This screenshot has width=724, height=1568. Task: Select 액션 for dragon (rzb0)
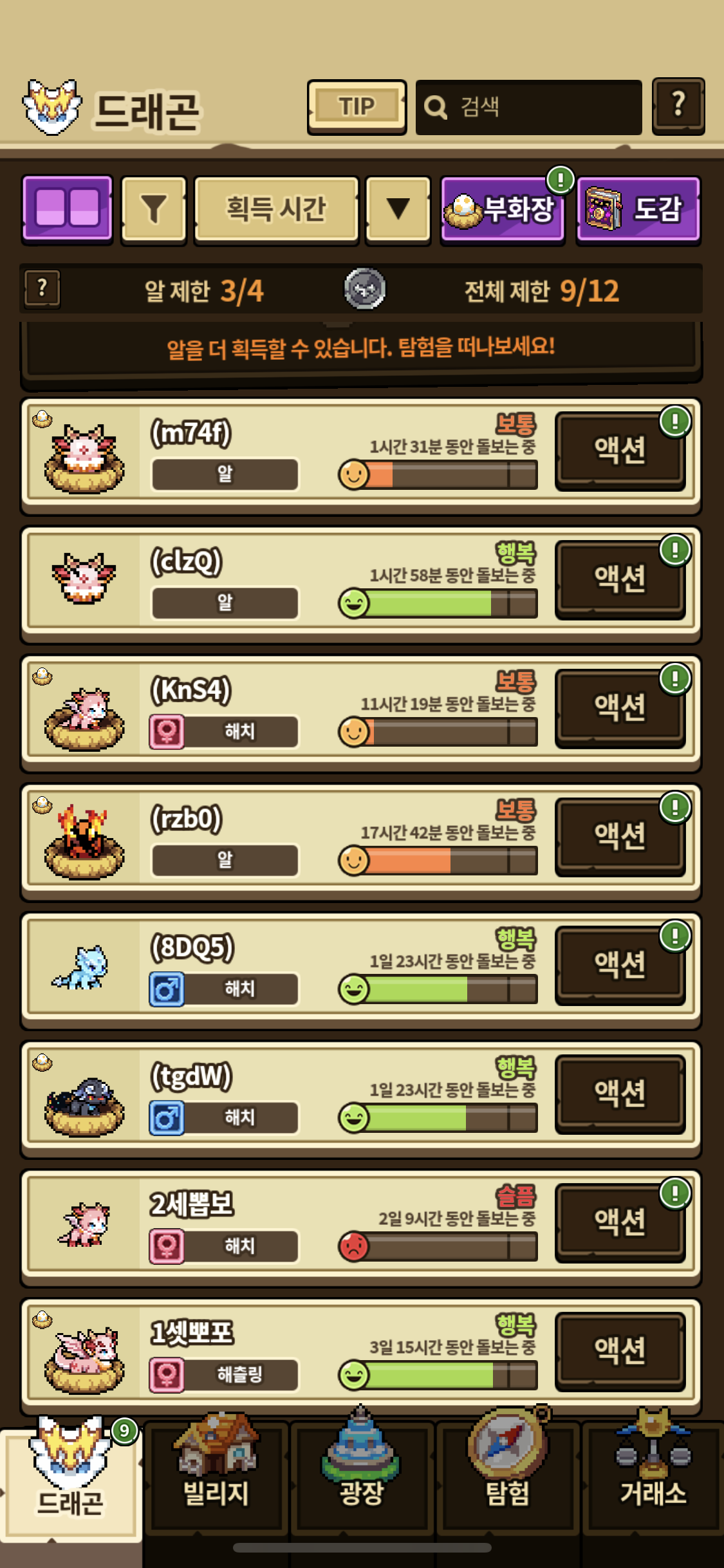pyautogui.click(x=619, y=835)
